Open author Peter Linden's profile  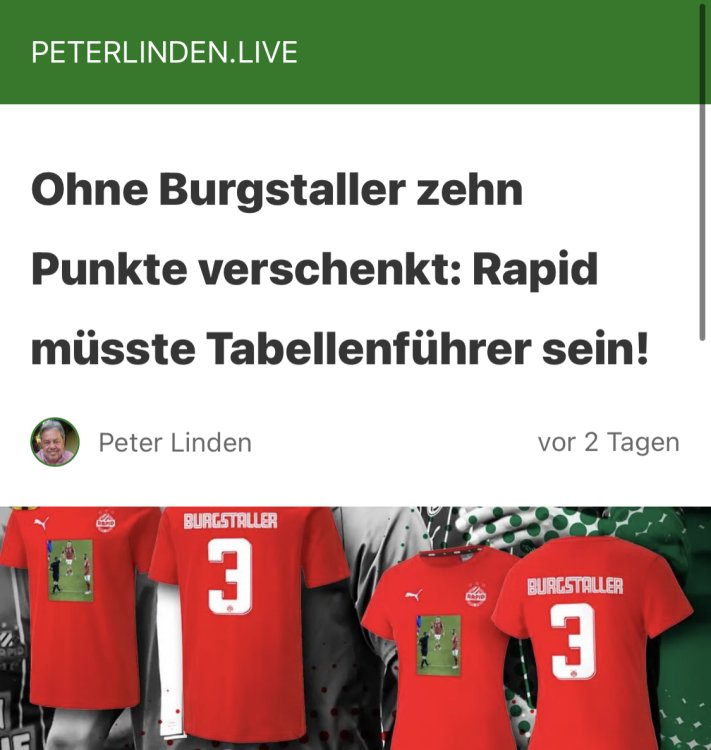coord(174,442)
